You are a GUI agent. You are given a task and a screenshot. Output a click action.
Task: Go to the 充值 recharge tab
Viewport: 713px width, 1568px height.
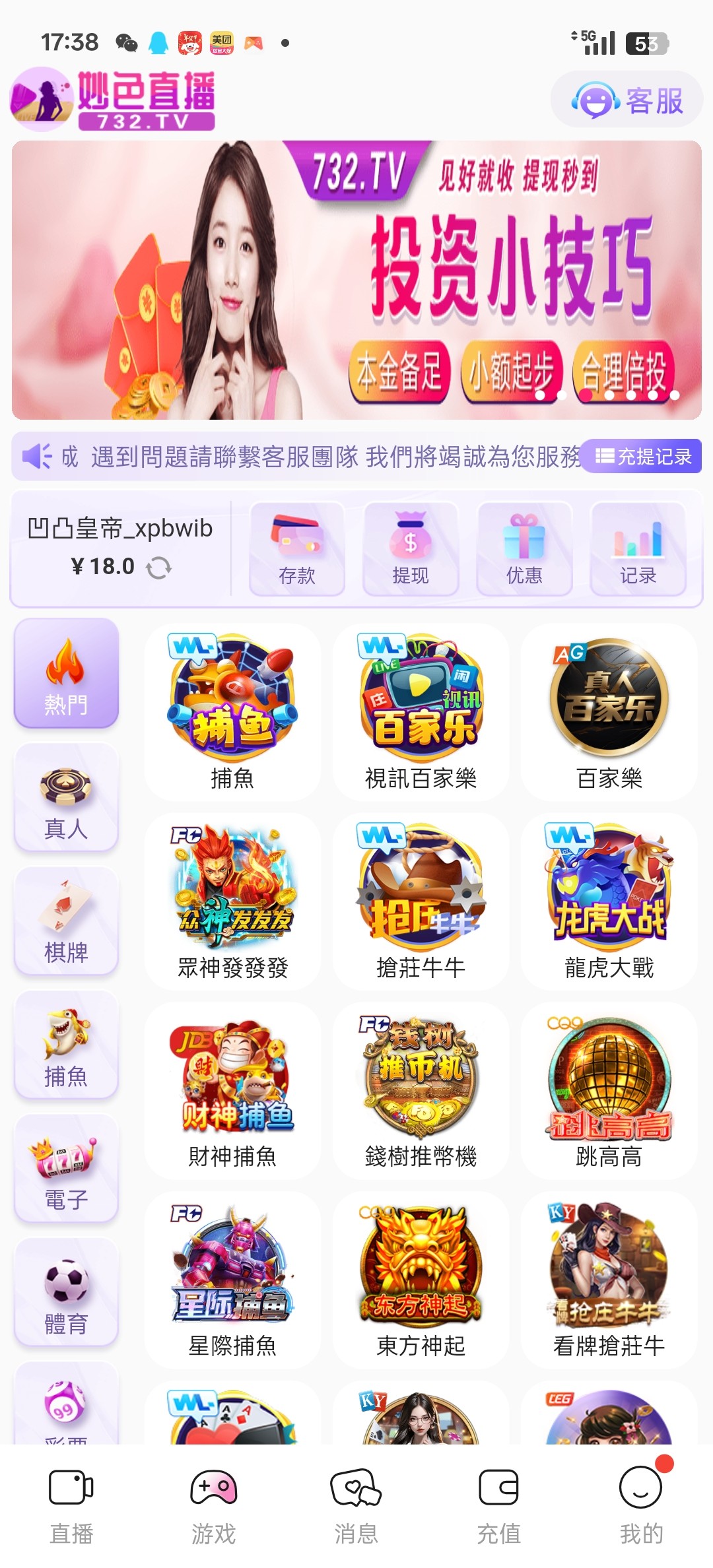[x=498, y=1506]
